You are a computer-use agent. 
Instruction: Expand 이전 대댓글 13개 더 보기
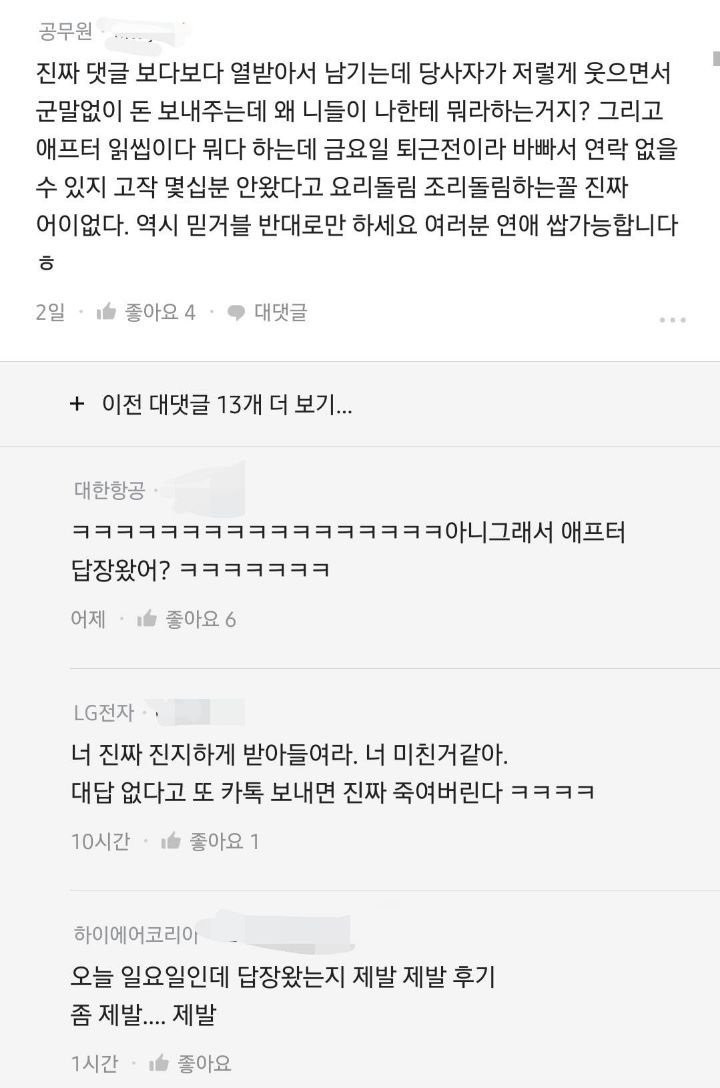point(211,405)
